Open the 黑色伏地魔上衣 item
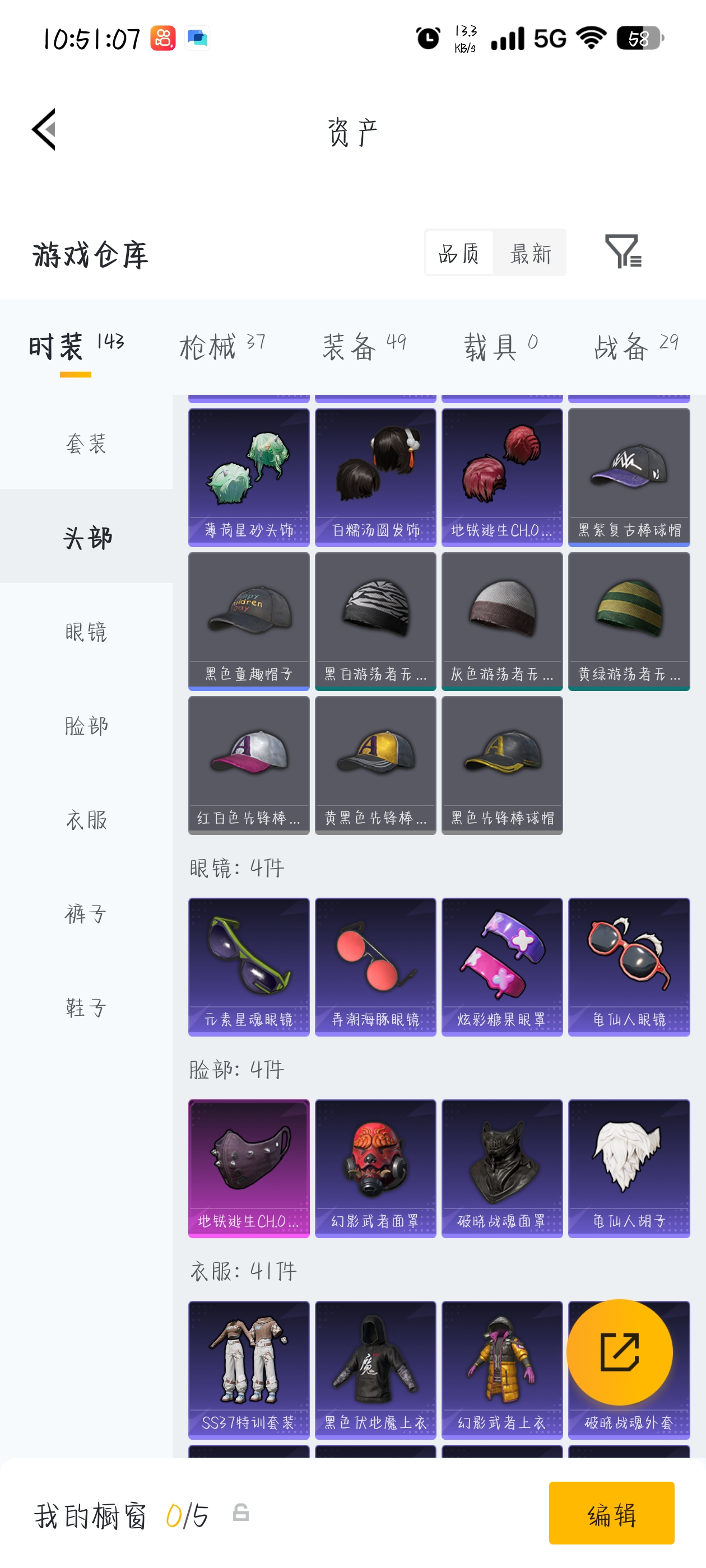The height and width of the screenshot is (1568, 706). coord(375,1370)
